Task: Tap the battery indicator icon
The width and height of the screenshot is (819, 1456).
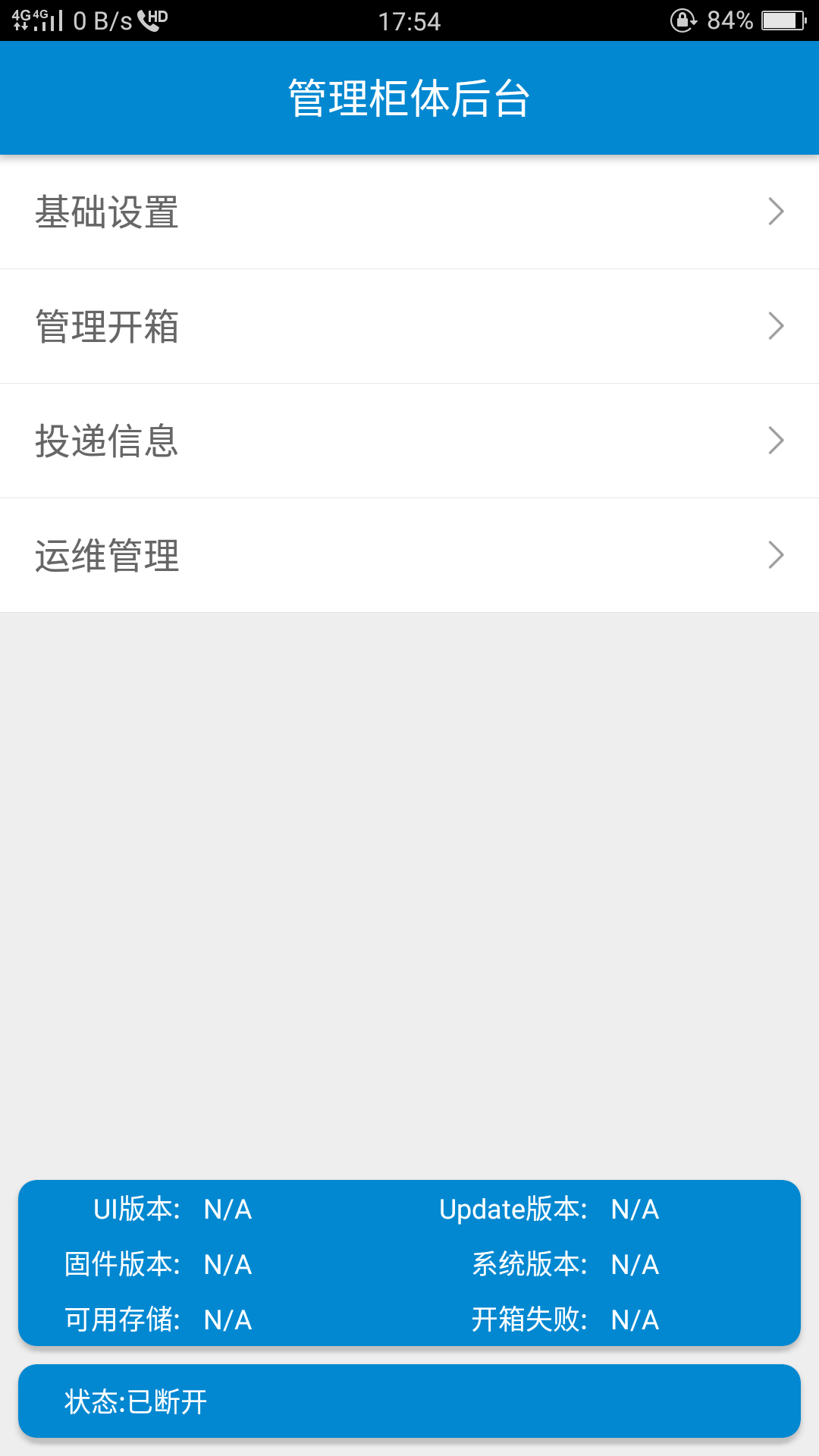Action: click(781, 21)
